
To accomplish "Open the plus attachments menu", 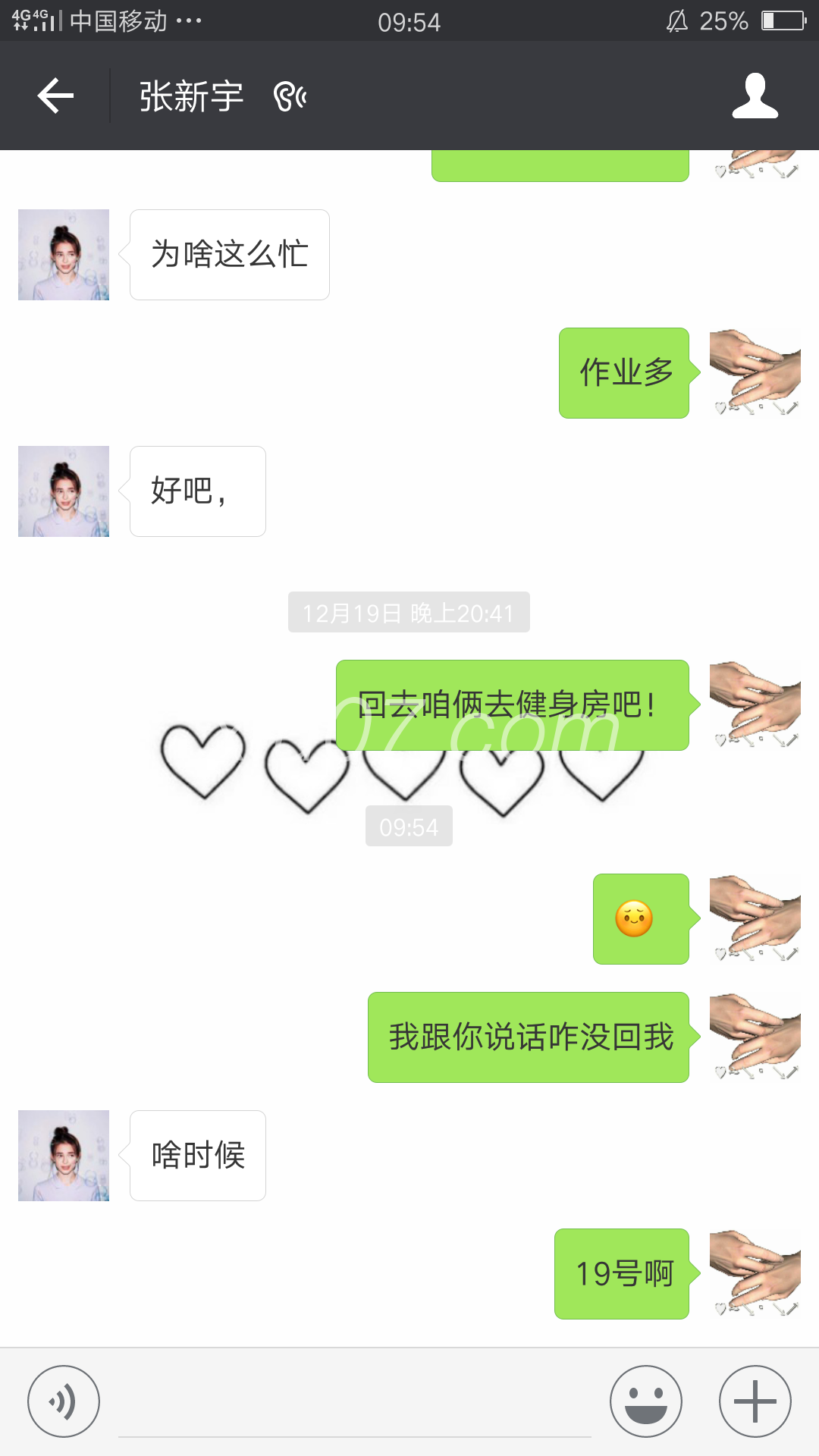I will (x=755, y=1401).
